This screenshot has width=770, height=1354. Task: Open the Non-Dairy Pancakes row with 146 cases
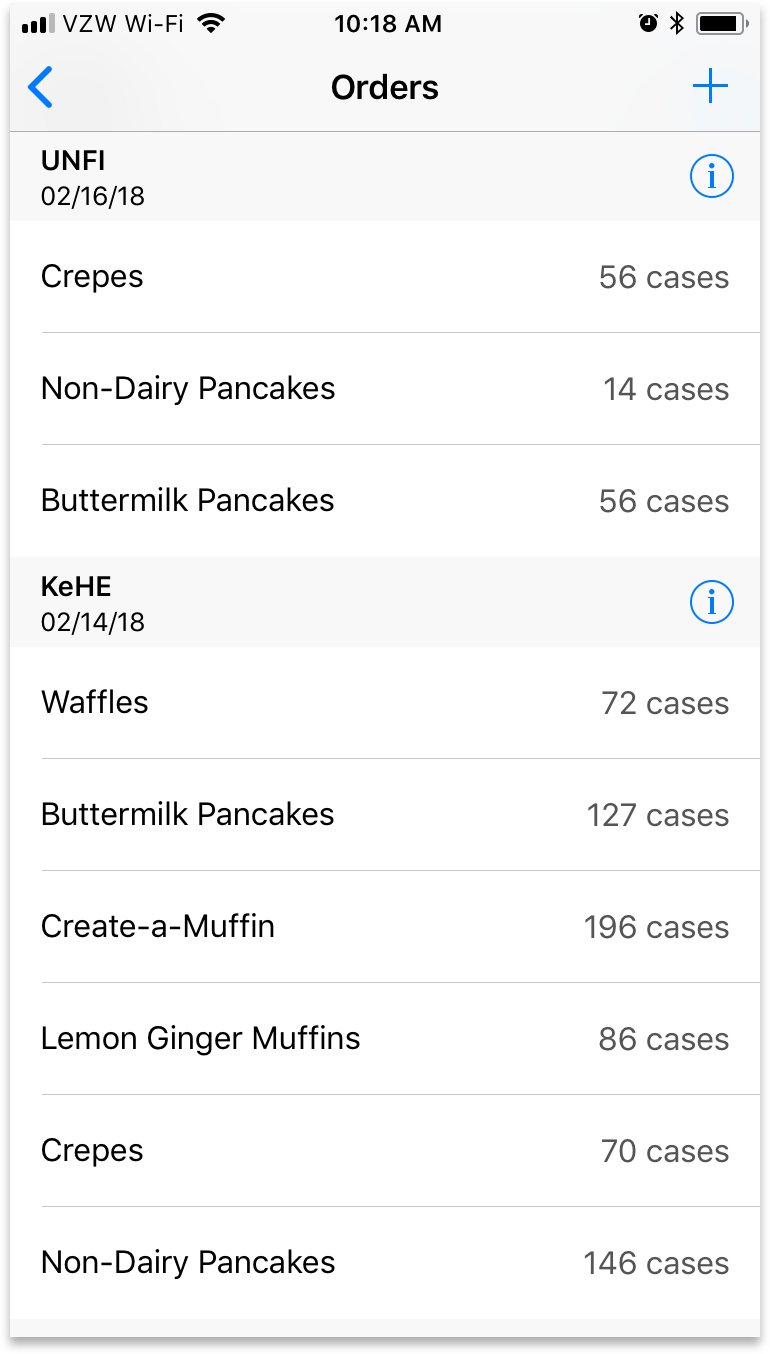[385, 1263]
